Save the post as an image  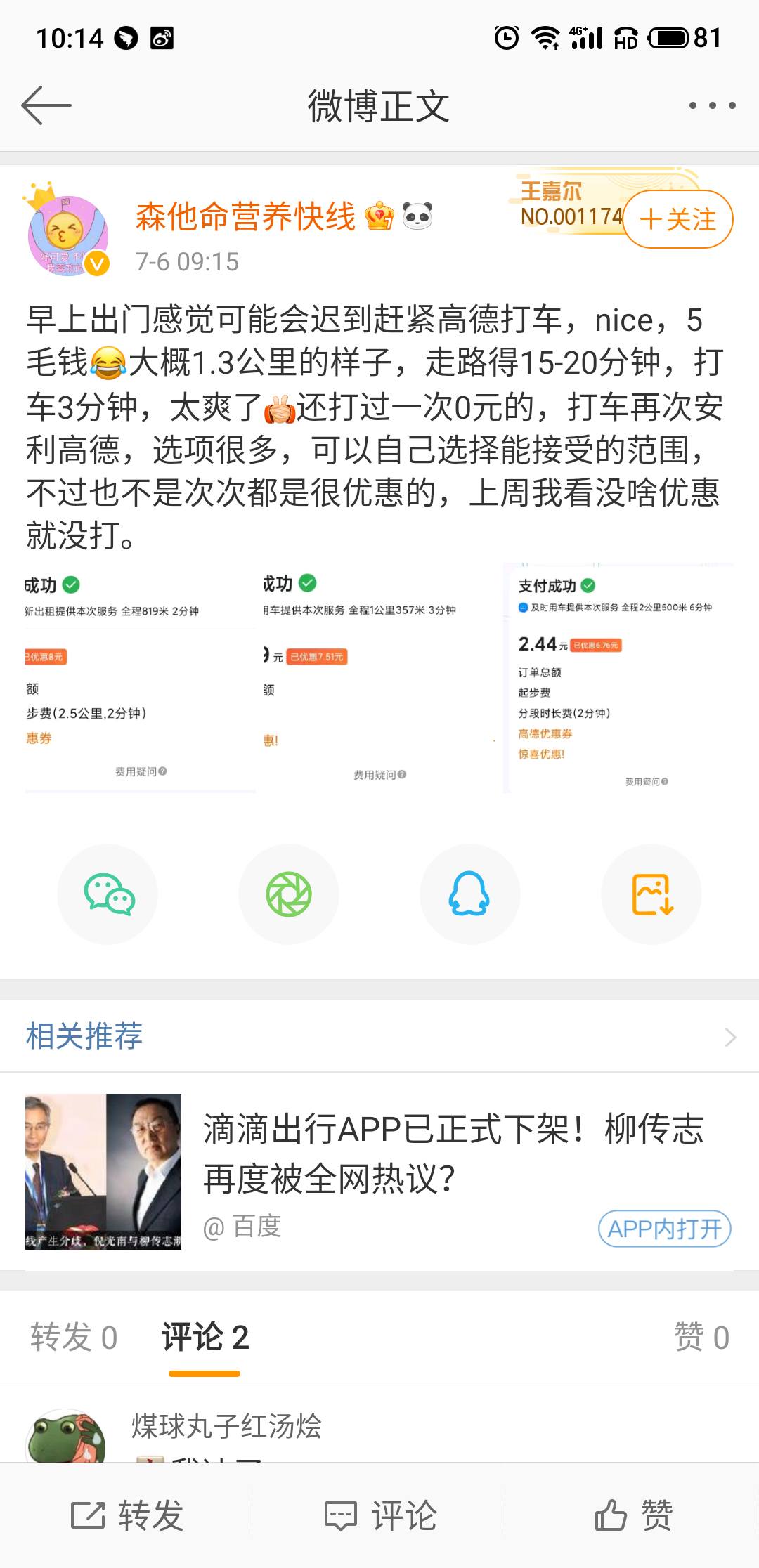click(x=651, y=894)
